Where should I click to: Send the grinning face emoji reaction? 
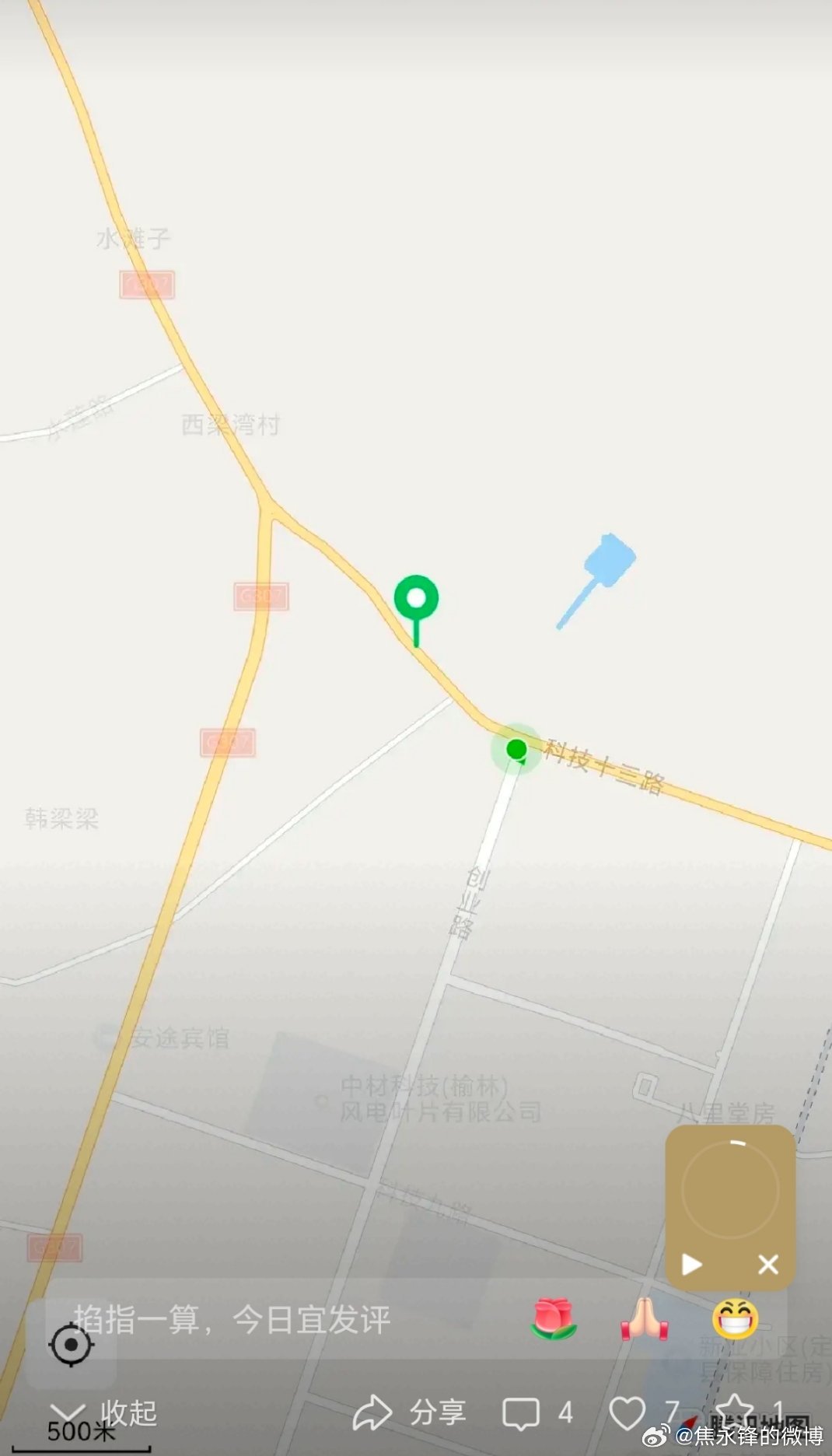point(734,1319)
